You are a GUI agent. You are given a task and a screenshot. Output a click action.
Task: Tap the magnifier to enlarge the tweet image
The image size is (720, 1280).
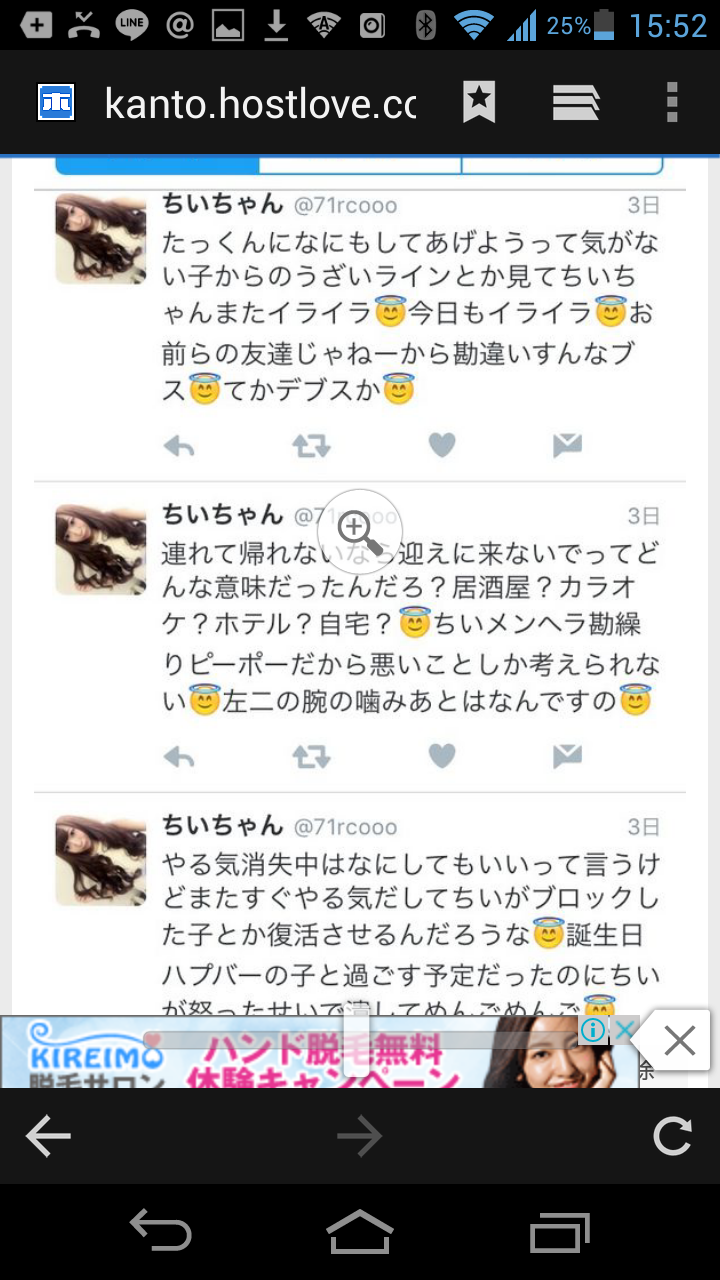(x=360, y=531)
